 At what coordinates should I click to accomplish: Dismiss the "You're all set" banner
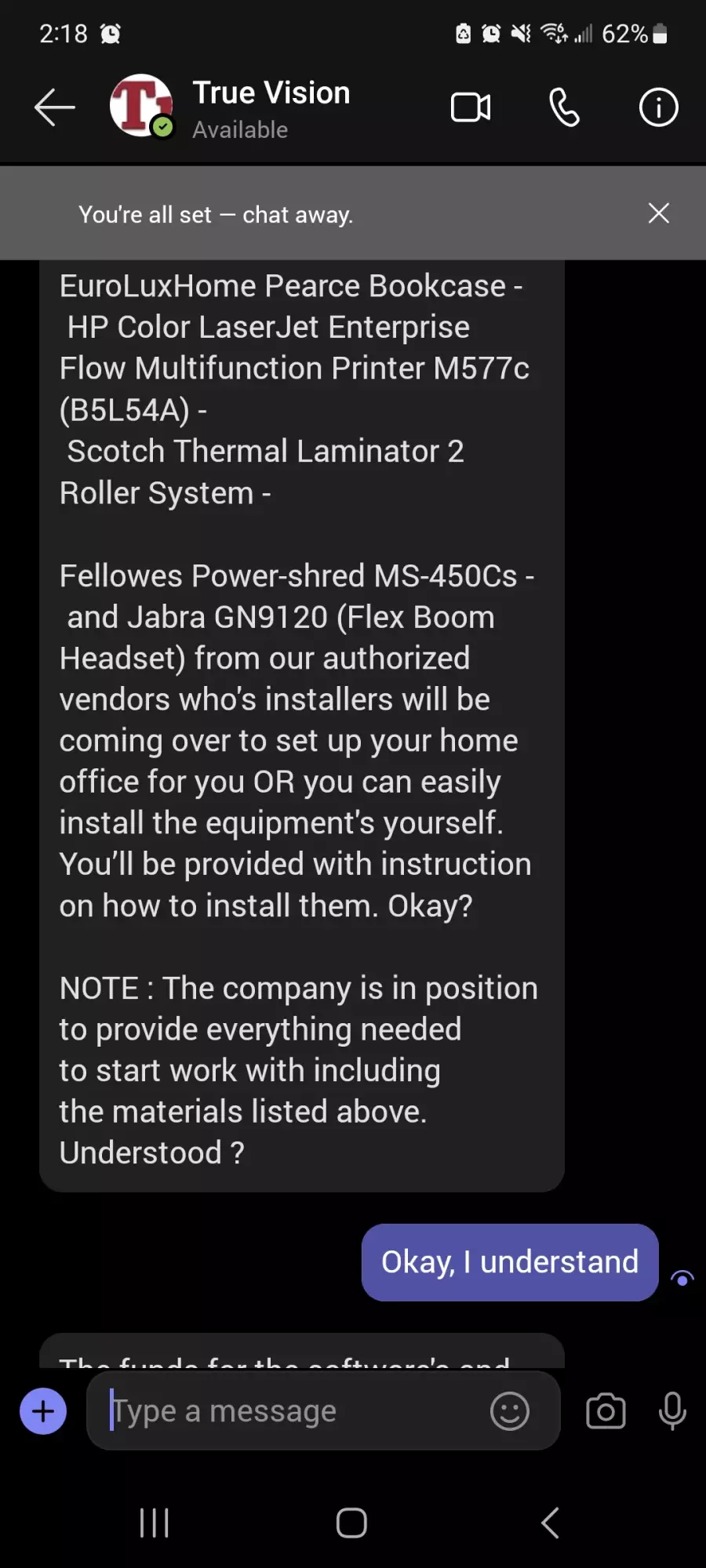659,213
